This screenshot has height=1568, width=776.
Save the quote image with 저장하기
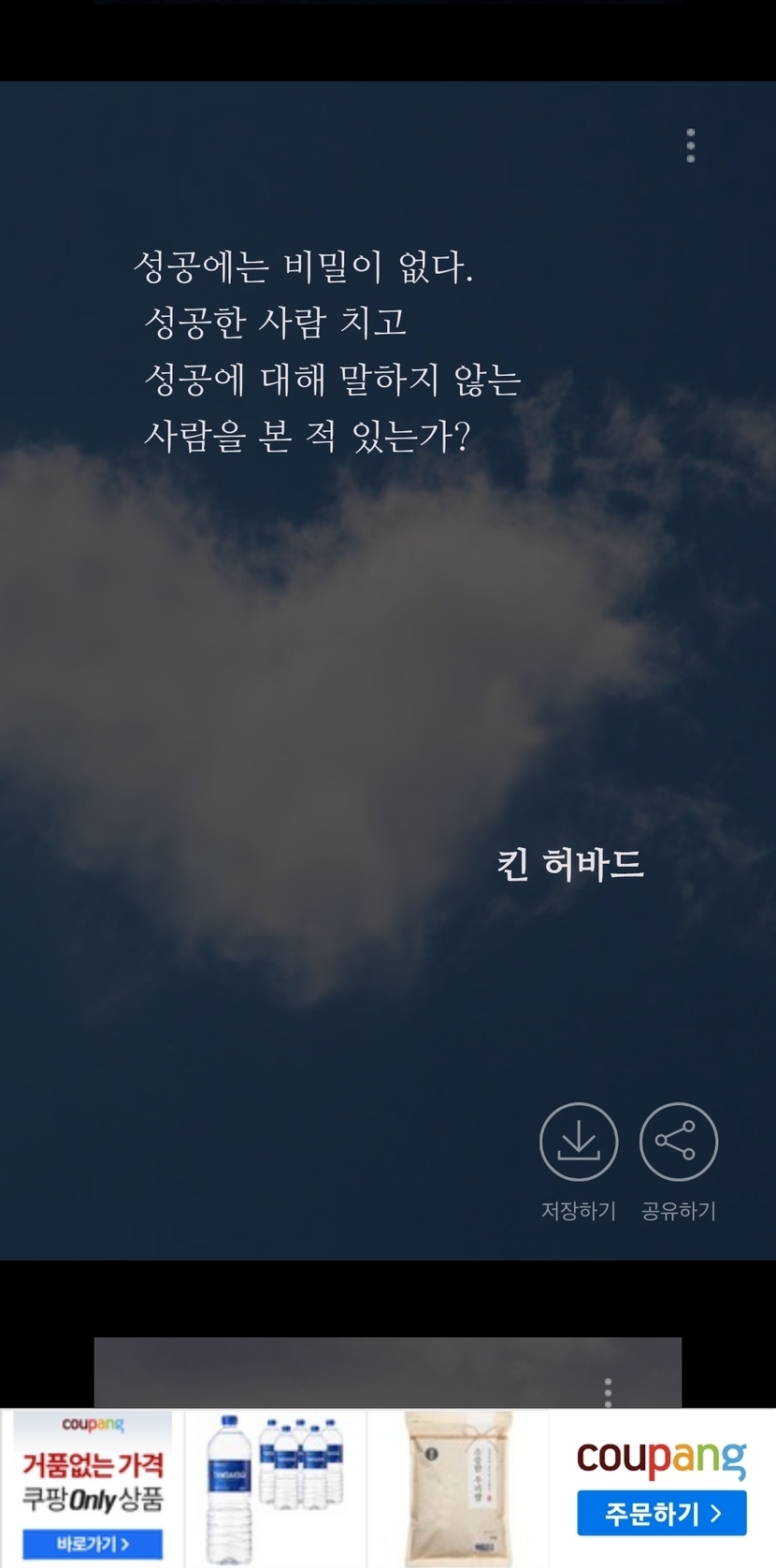[x=579, y=1143]
